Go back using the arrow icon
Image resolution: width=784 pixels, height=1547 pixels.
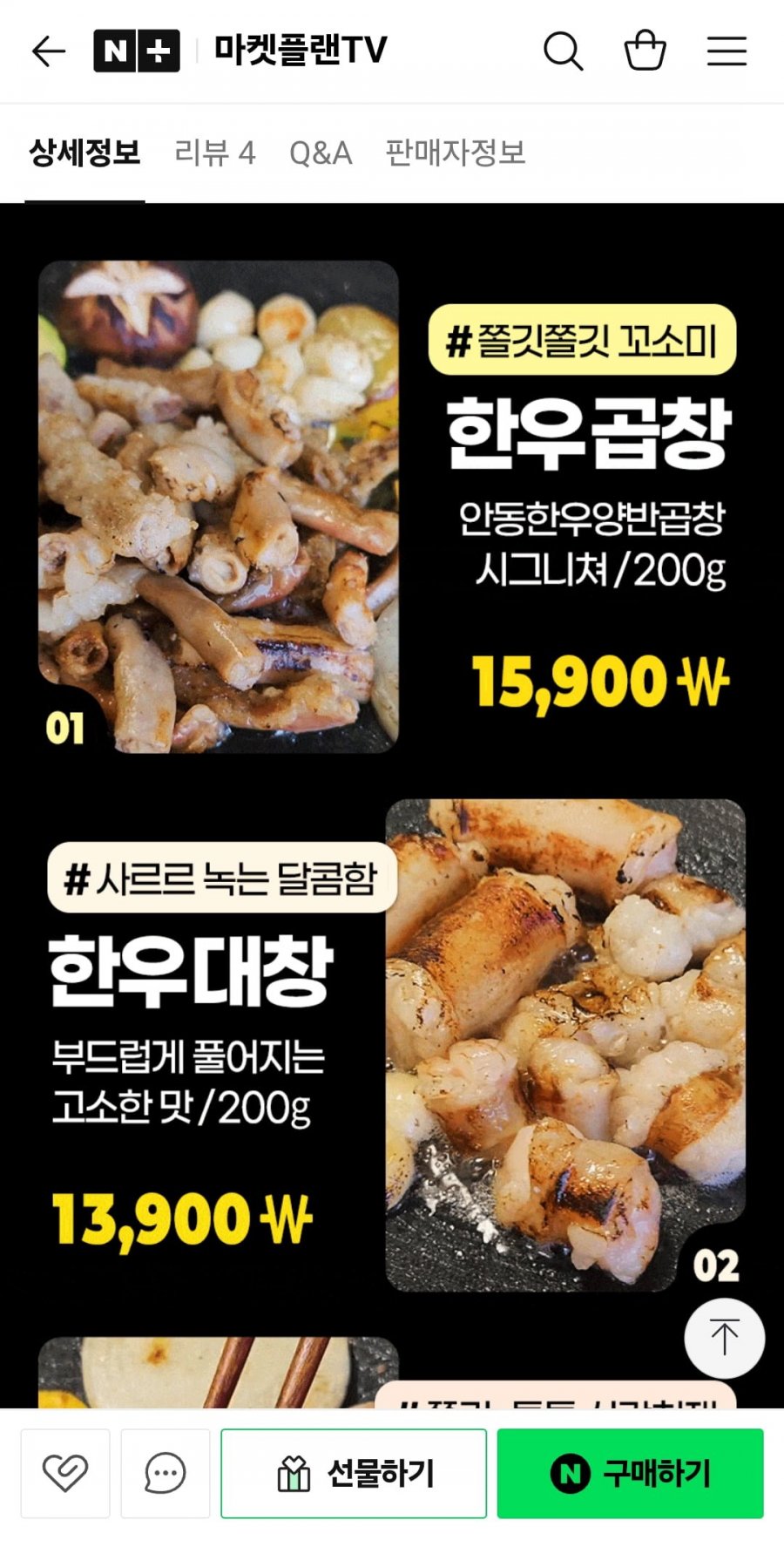click(x=49, y=51)
